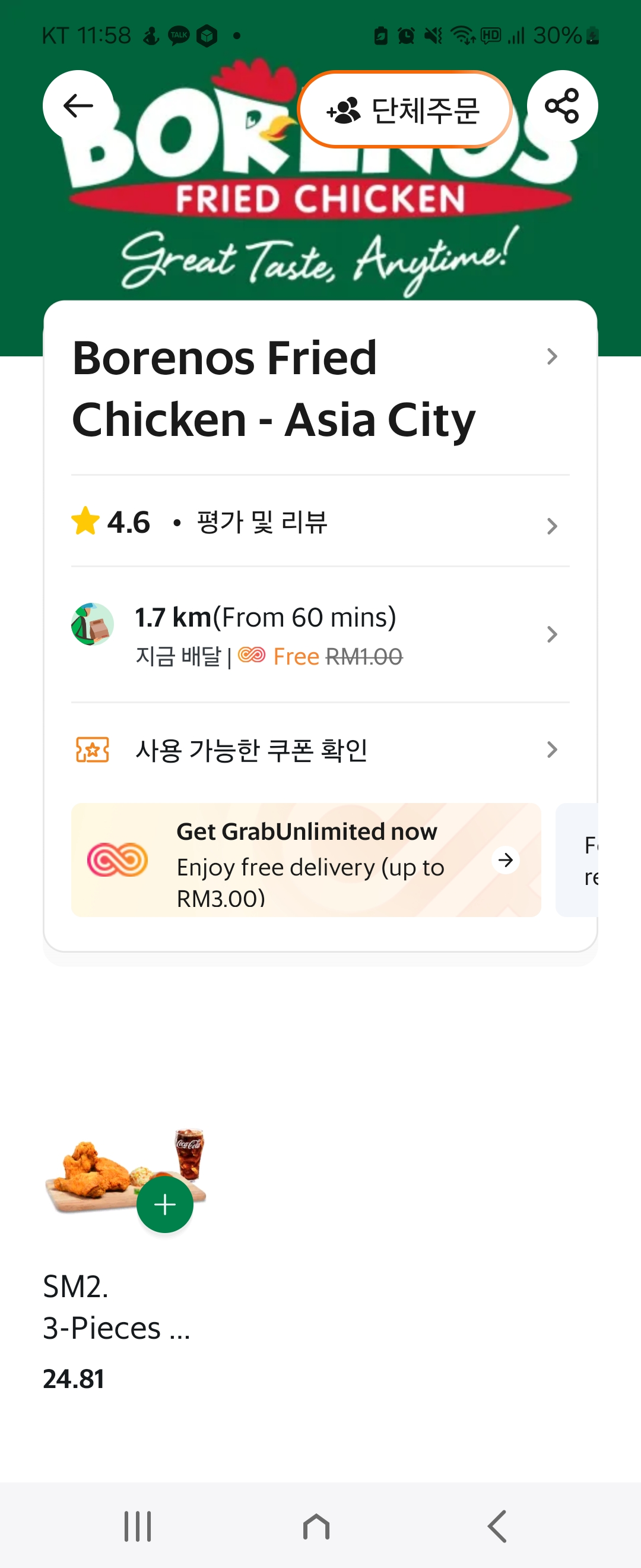Select the Borenos Fried Chicken - Asia City title
Image resolution: width=641 pixels, height=1568 pixels.
(274, 388)
